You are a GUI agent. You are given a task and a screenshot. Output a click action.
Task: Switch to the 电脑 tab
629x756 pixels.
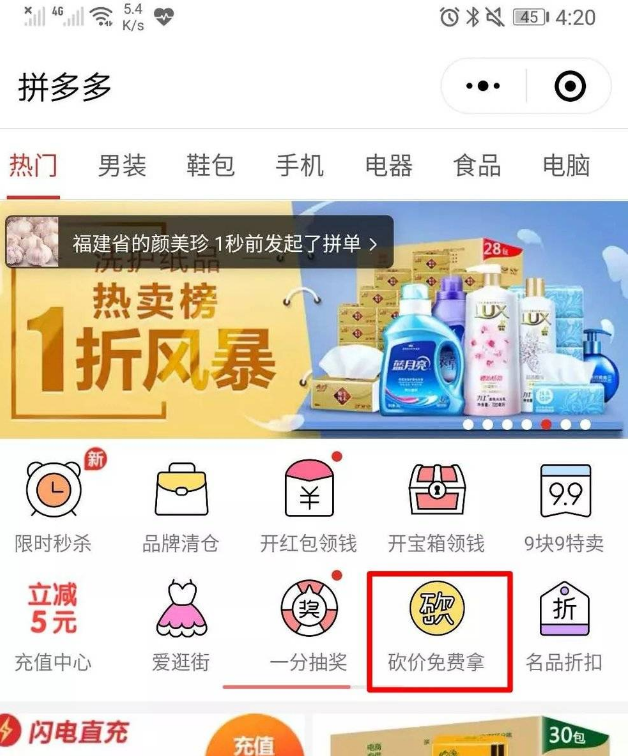[566, 165]
